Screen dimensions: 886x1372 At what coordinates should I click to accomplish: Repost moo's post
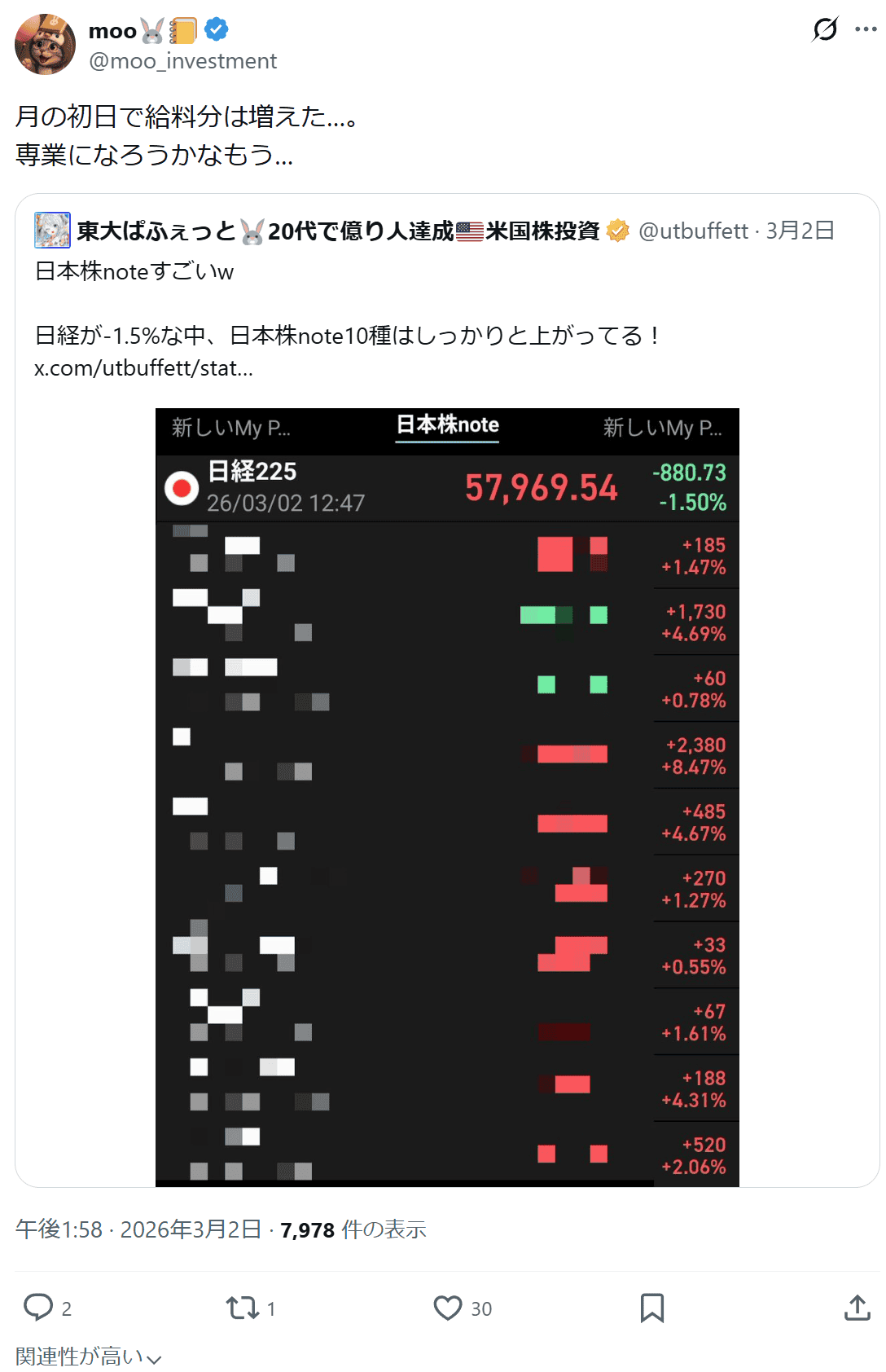[243, 1308]
